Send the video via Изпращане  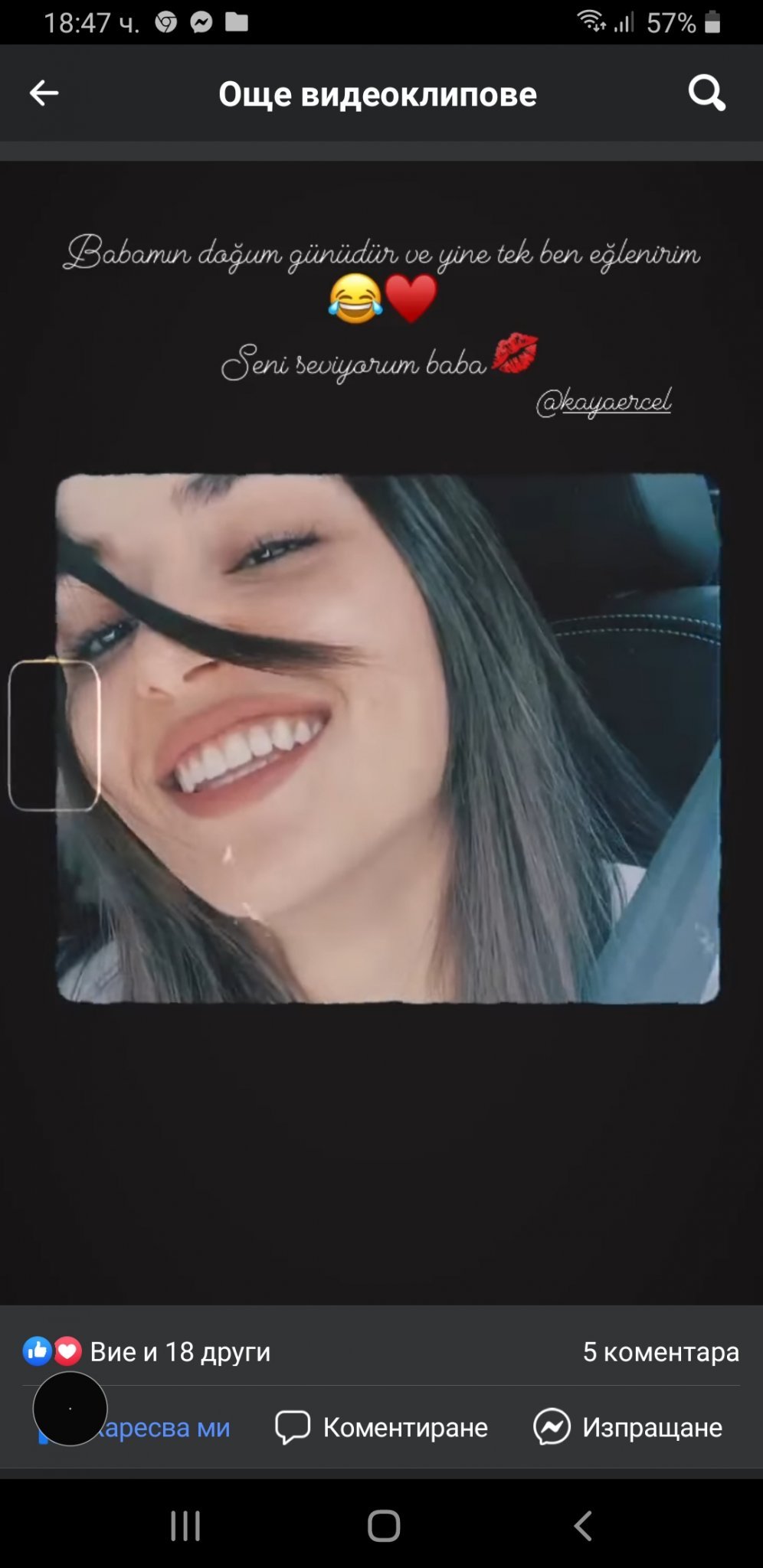(628, 1427)
